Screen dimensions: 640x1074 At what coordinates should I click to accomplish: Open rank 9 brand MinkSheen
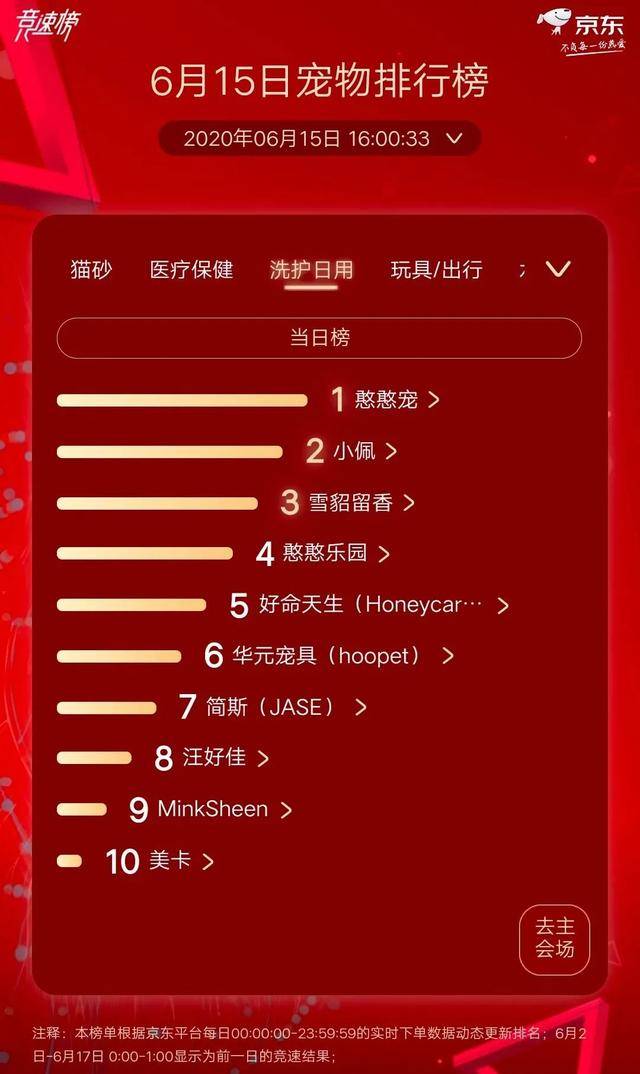(x=212, y=809)
